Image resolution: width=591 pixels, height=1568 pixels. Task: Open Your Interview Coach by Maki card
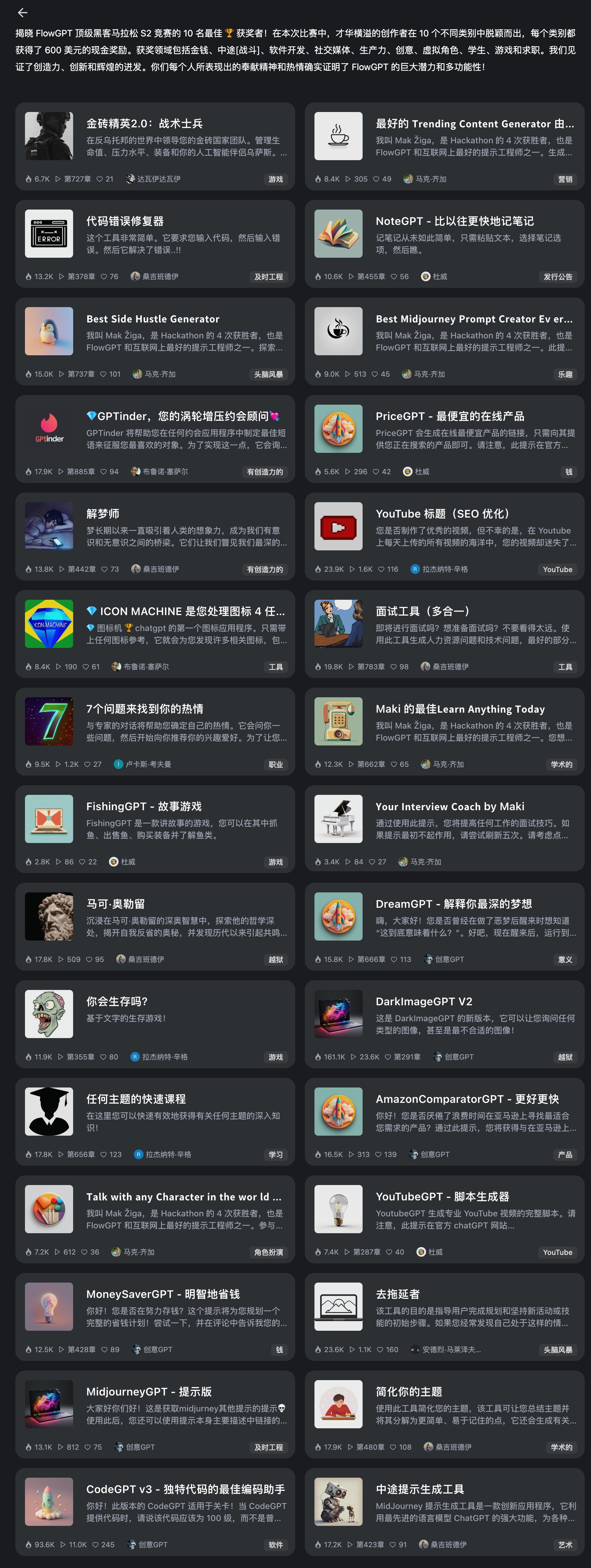tap(444, 828)
